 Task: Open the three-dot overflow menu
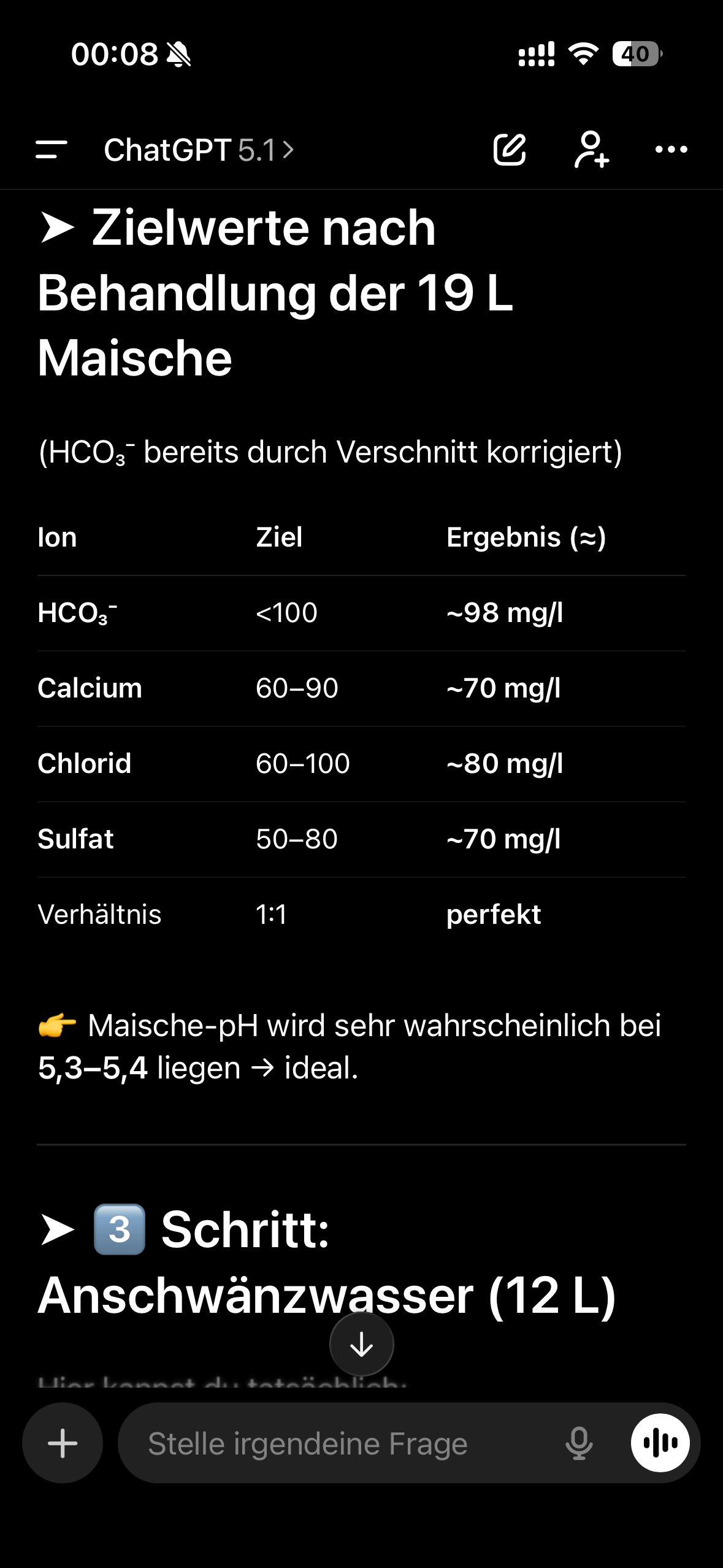[x=671, y=150]
